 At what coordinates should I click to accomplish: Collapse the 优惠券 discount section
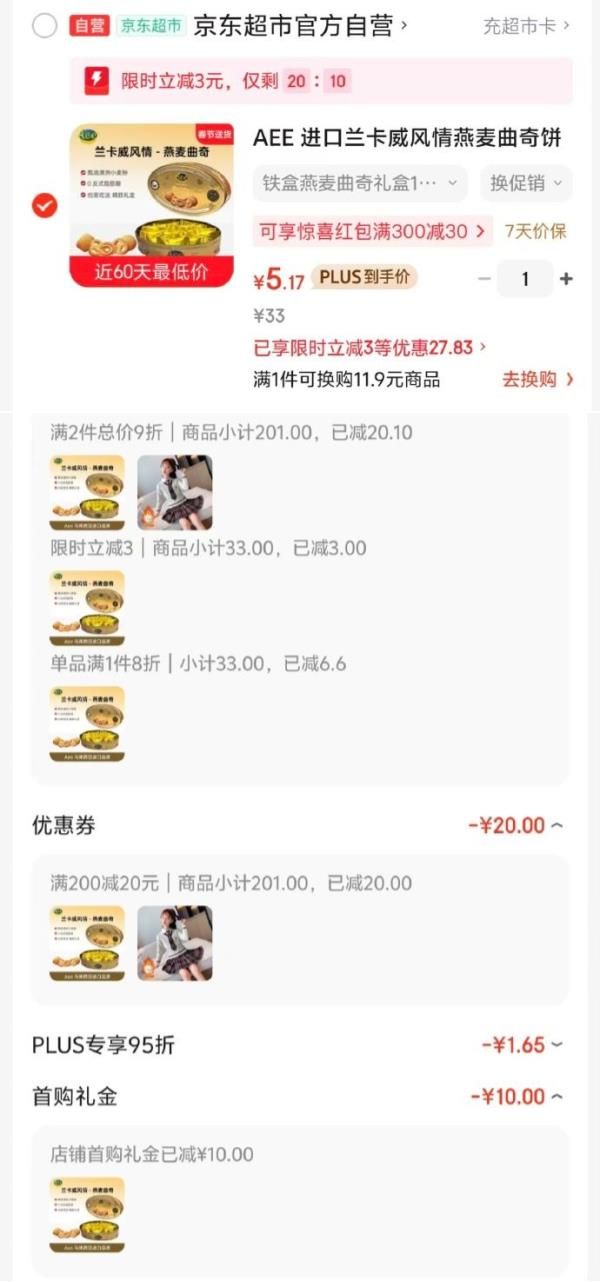[x=556, y=825]
